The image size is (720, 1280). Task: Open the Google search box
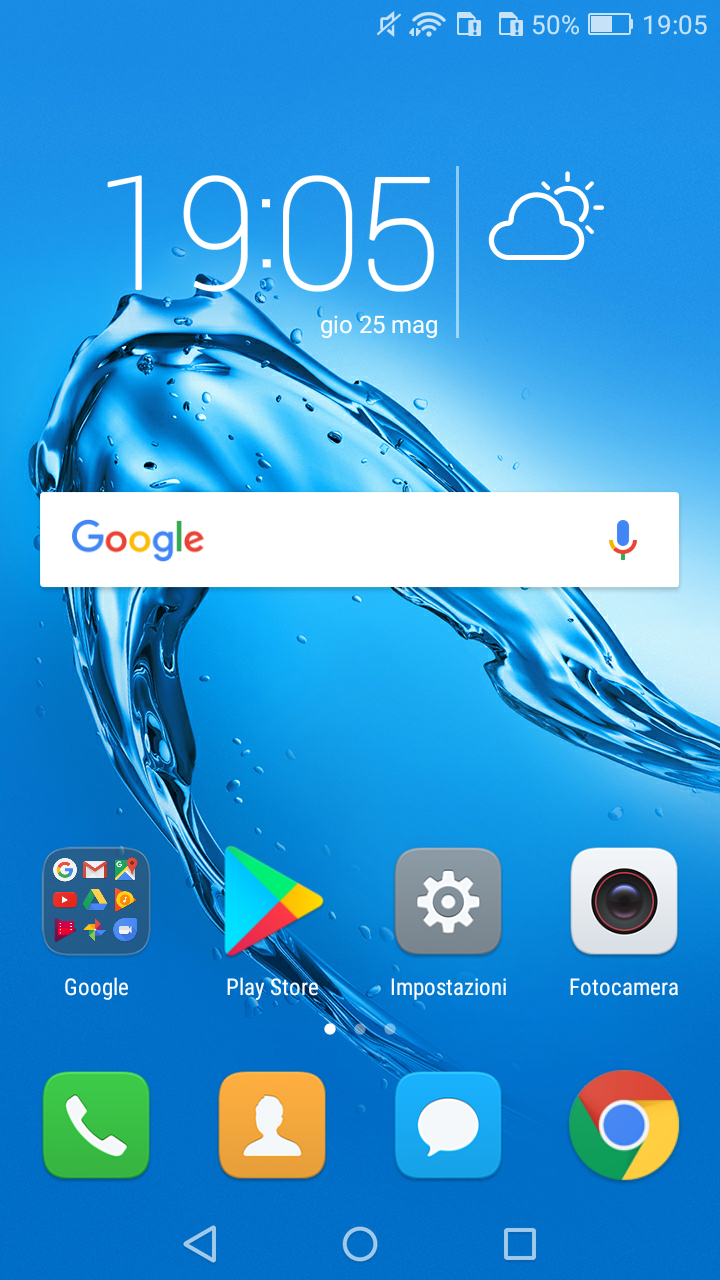[x=330, y=540]
